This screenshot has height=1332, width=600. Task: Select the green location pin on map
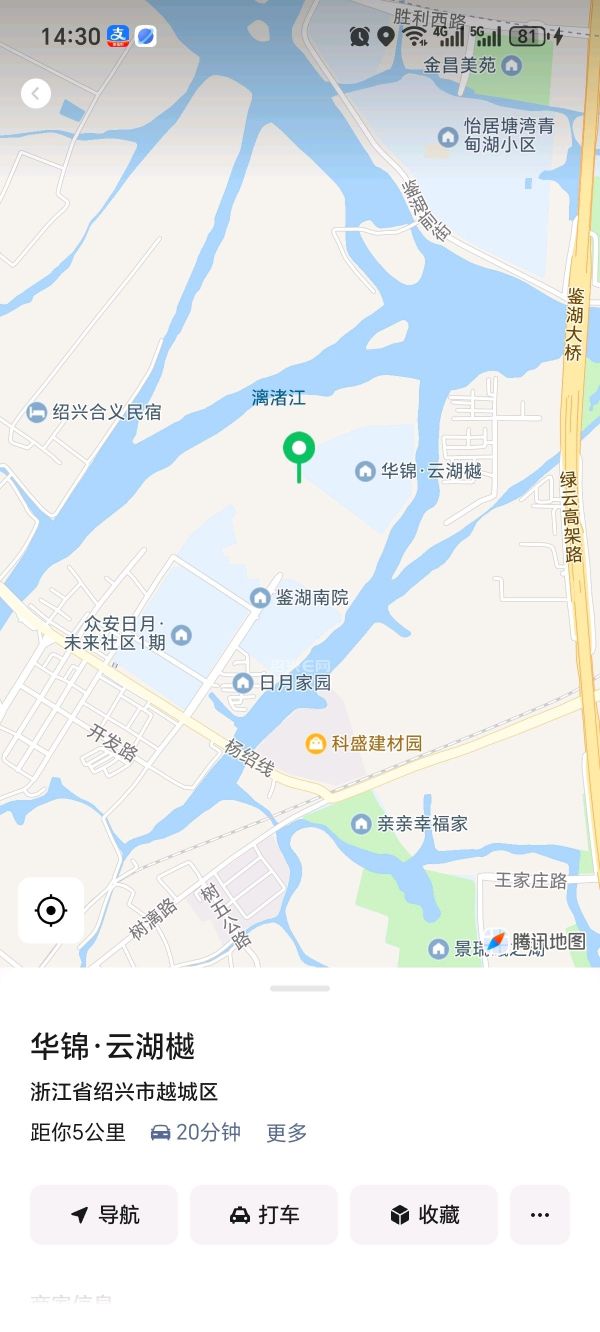[x=298, y=450]
